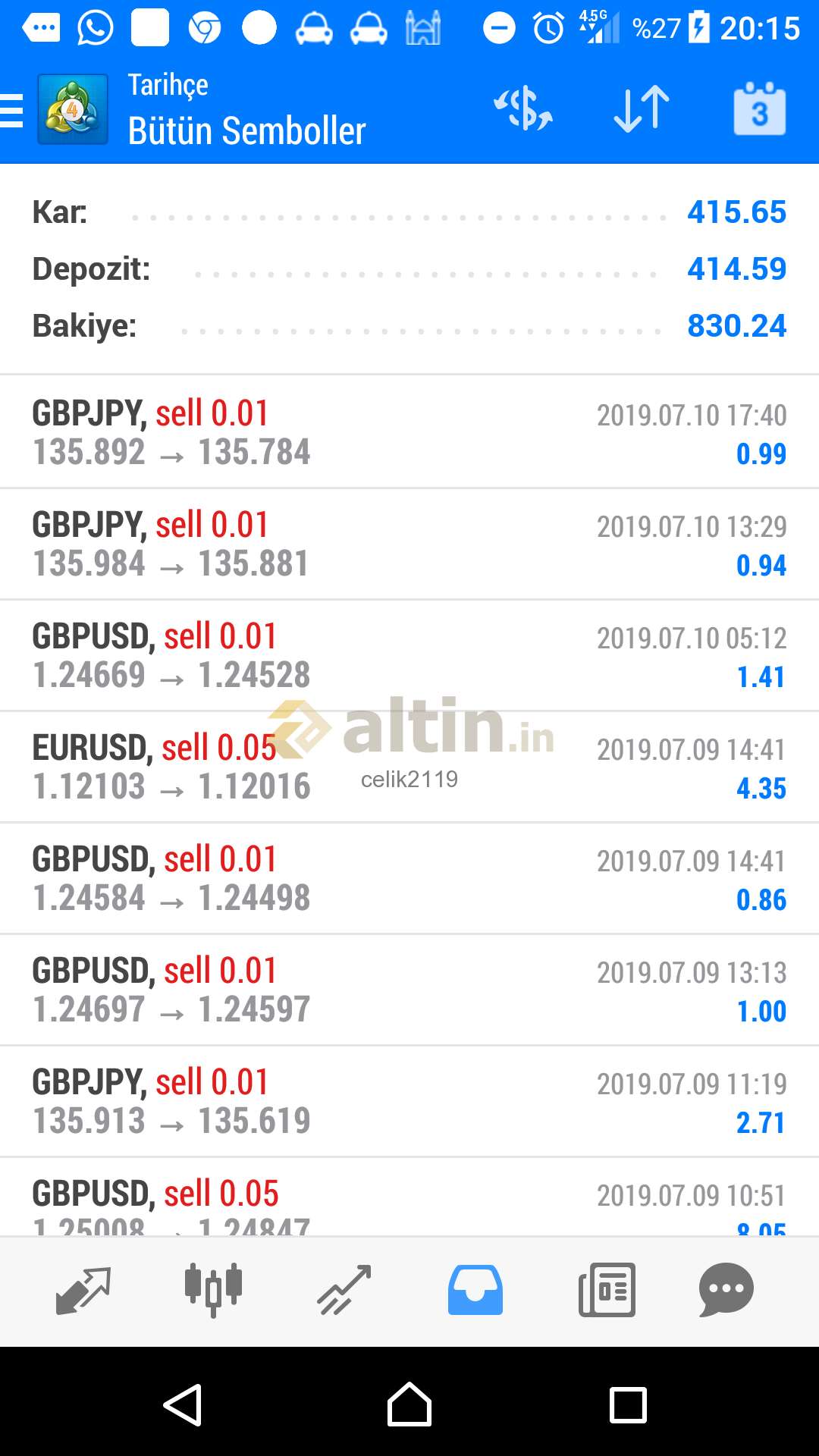This screenshot has width=819, height=1456.
Task: Go to the Trade tab
Action: [344, 1290]
